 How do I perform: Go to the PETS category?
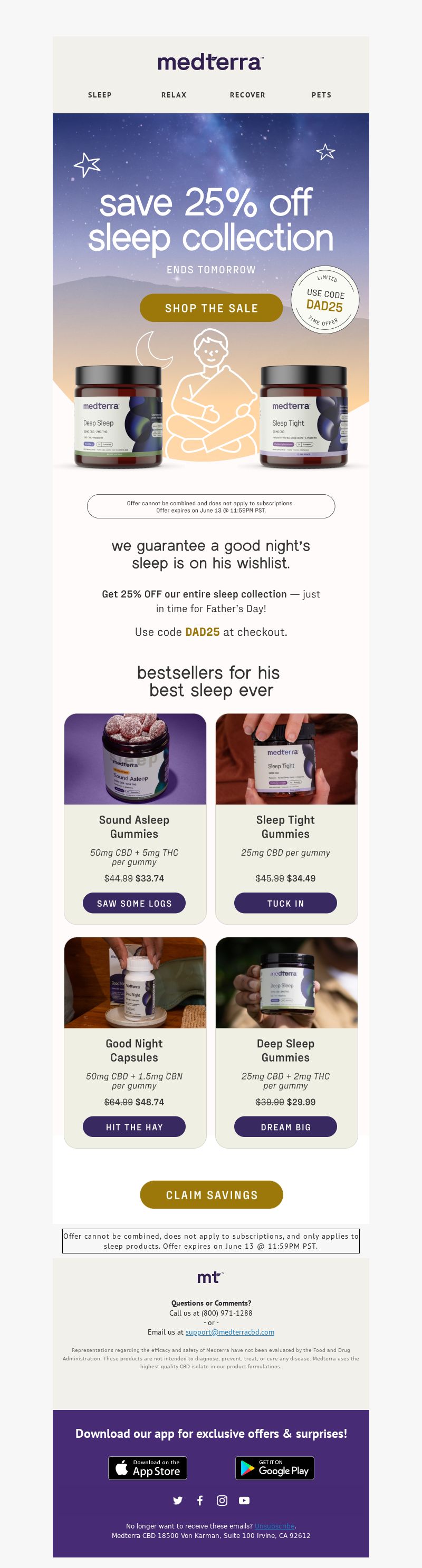[x=321, y=95]
